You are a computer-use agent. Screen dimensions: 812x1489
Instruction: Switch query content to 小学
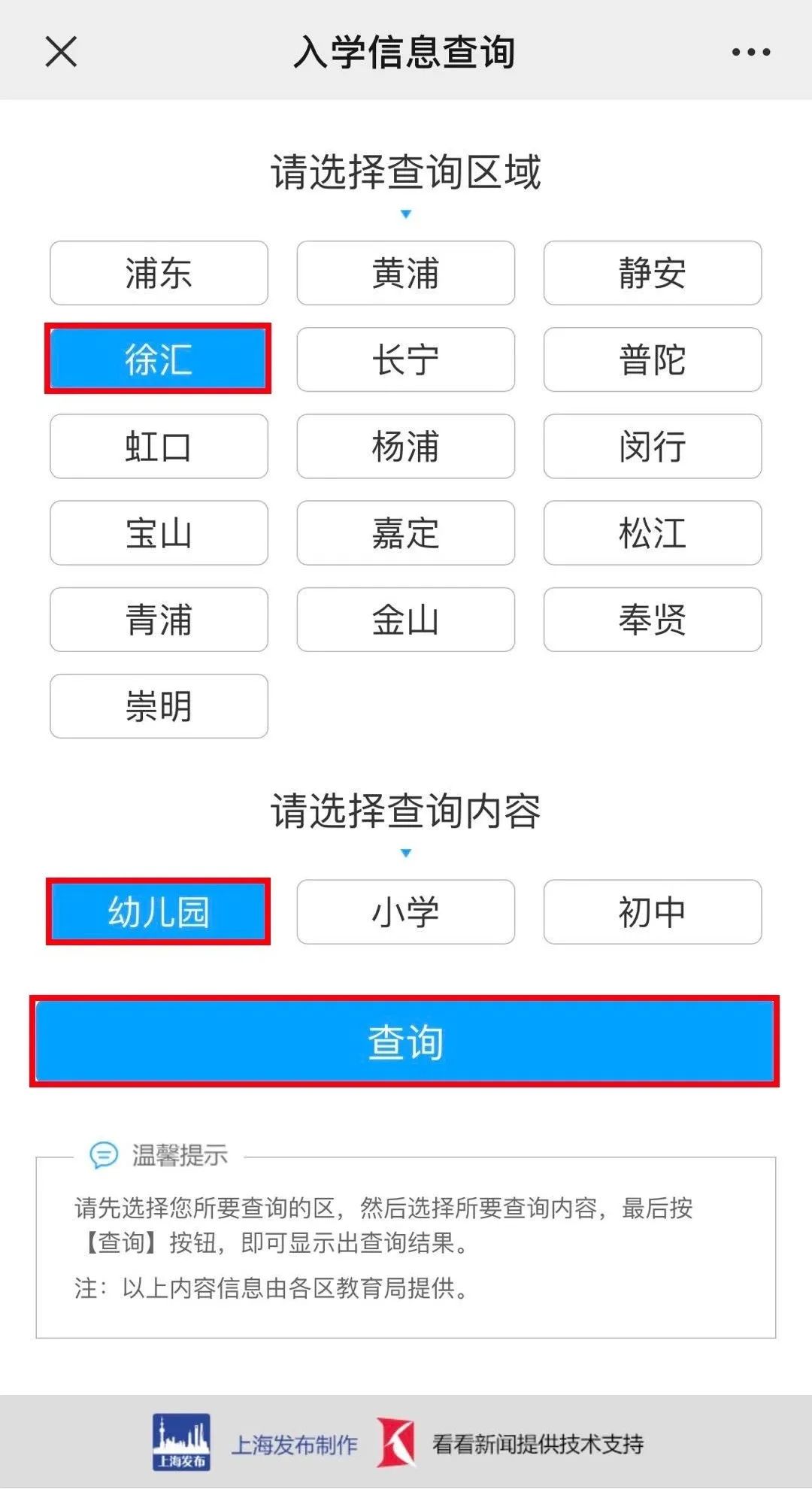(406, 911)
